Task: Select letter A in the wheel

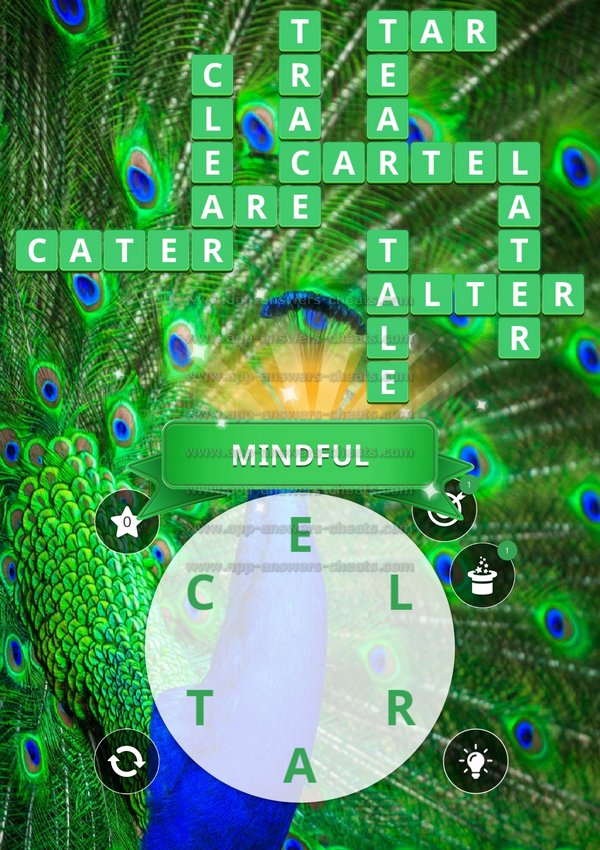Action: pos(299,767)
